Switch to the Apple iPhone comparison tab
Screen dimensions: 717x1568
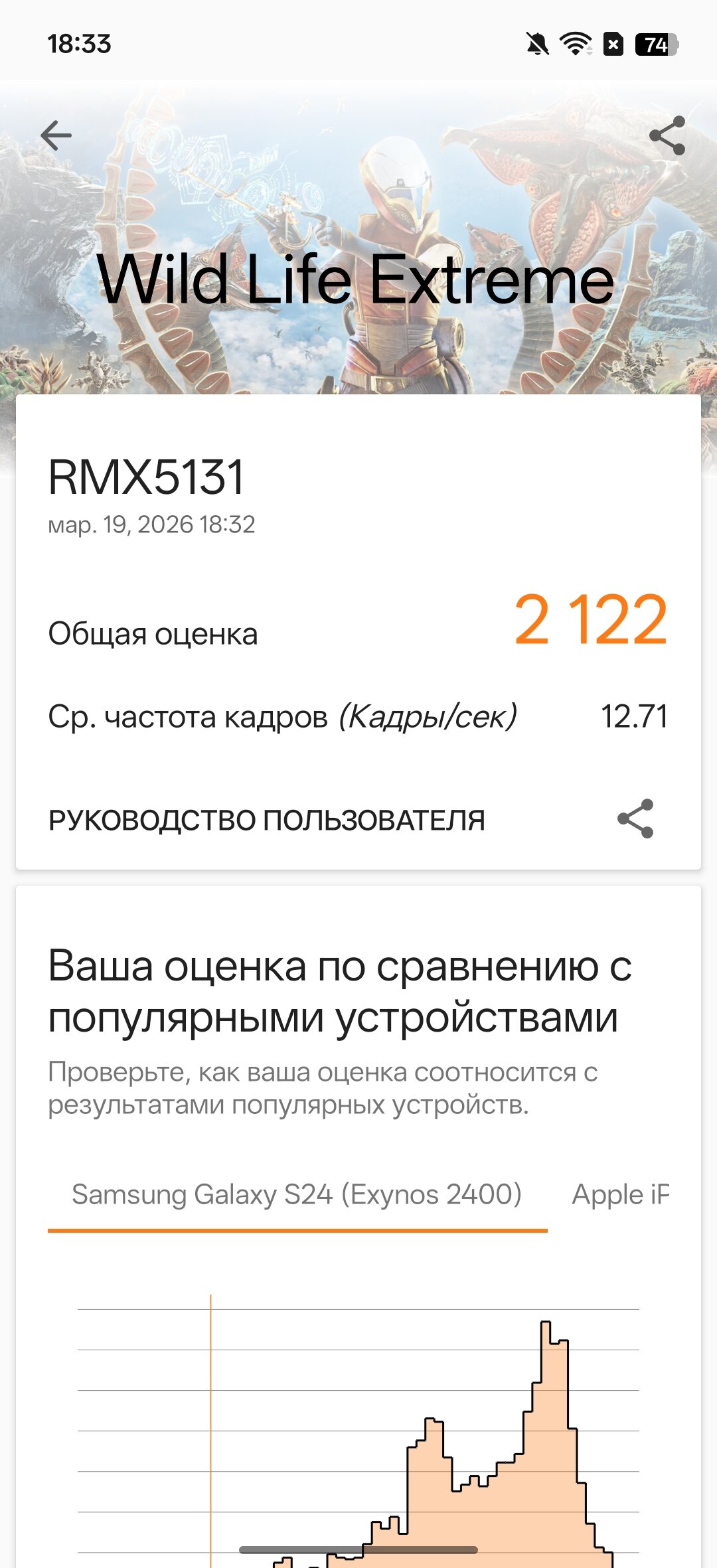(621, 1195)
